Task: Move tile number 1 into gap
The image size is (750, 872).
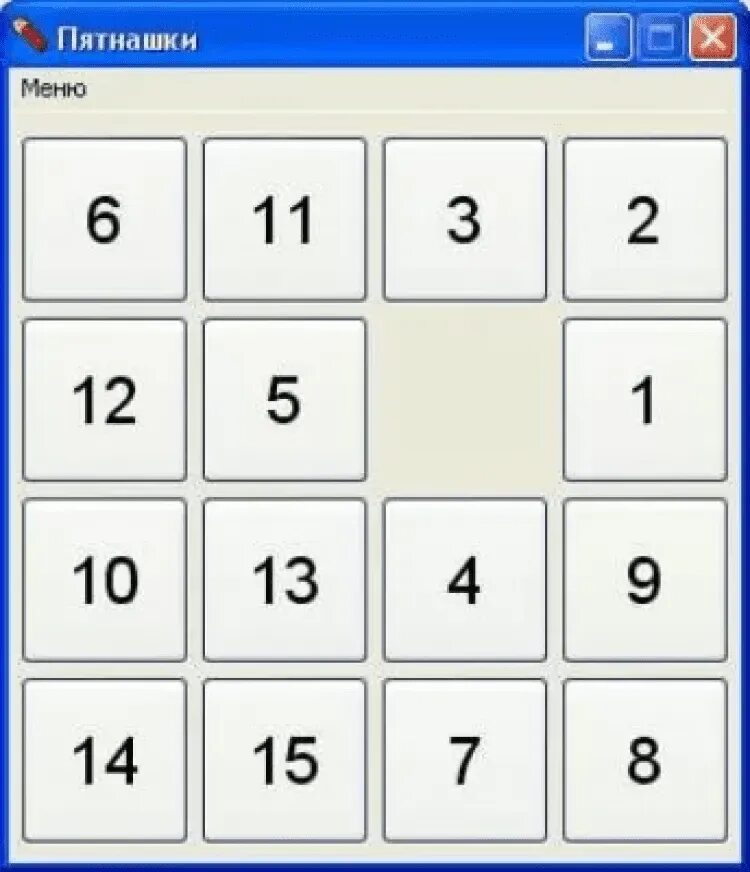Action: coord(644,400)
